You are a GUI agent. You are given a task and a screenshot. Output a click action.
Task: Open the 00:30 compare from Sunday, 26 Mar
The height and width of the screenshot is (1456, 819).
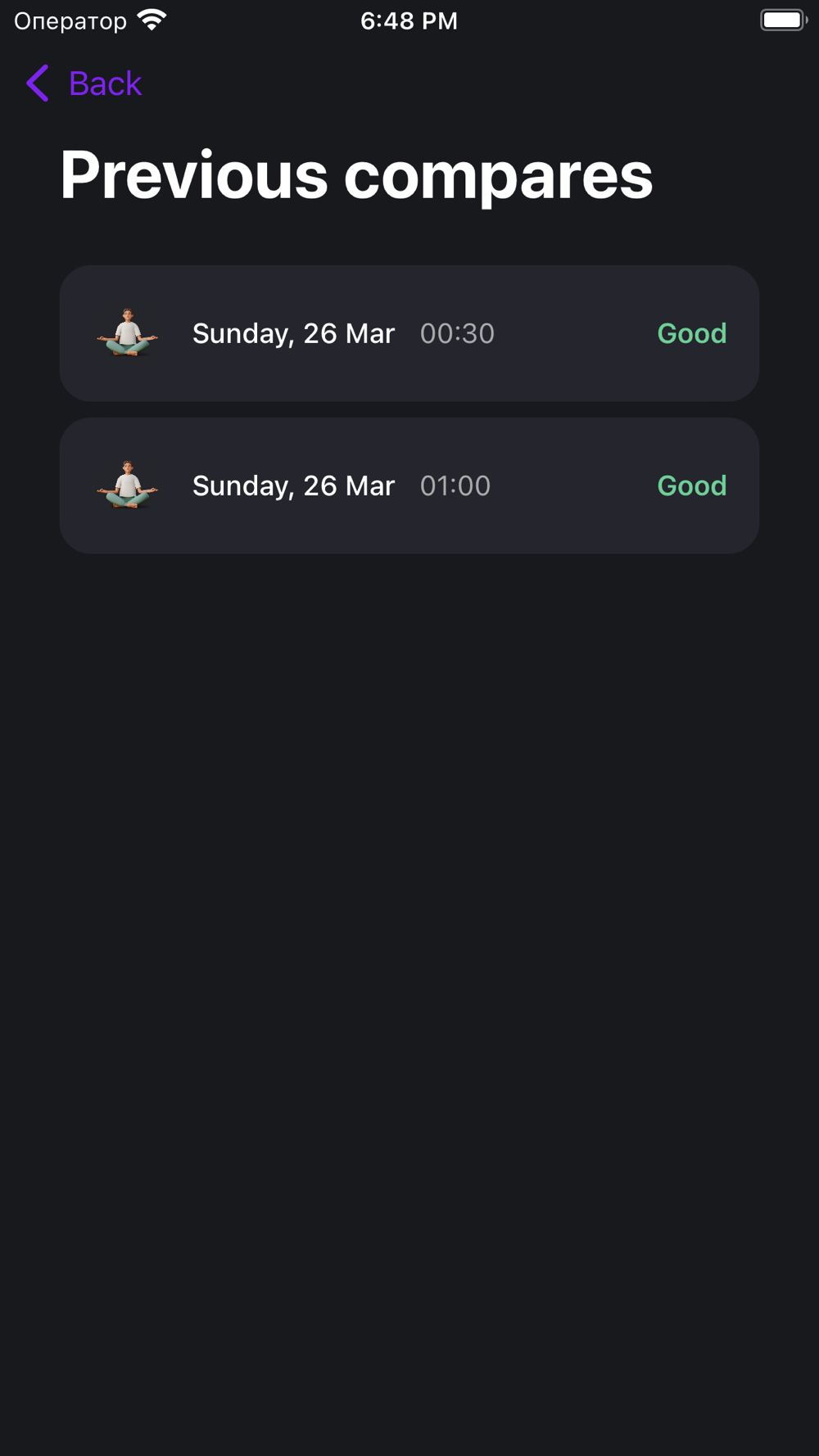coord(409,333)
